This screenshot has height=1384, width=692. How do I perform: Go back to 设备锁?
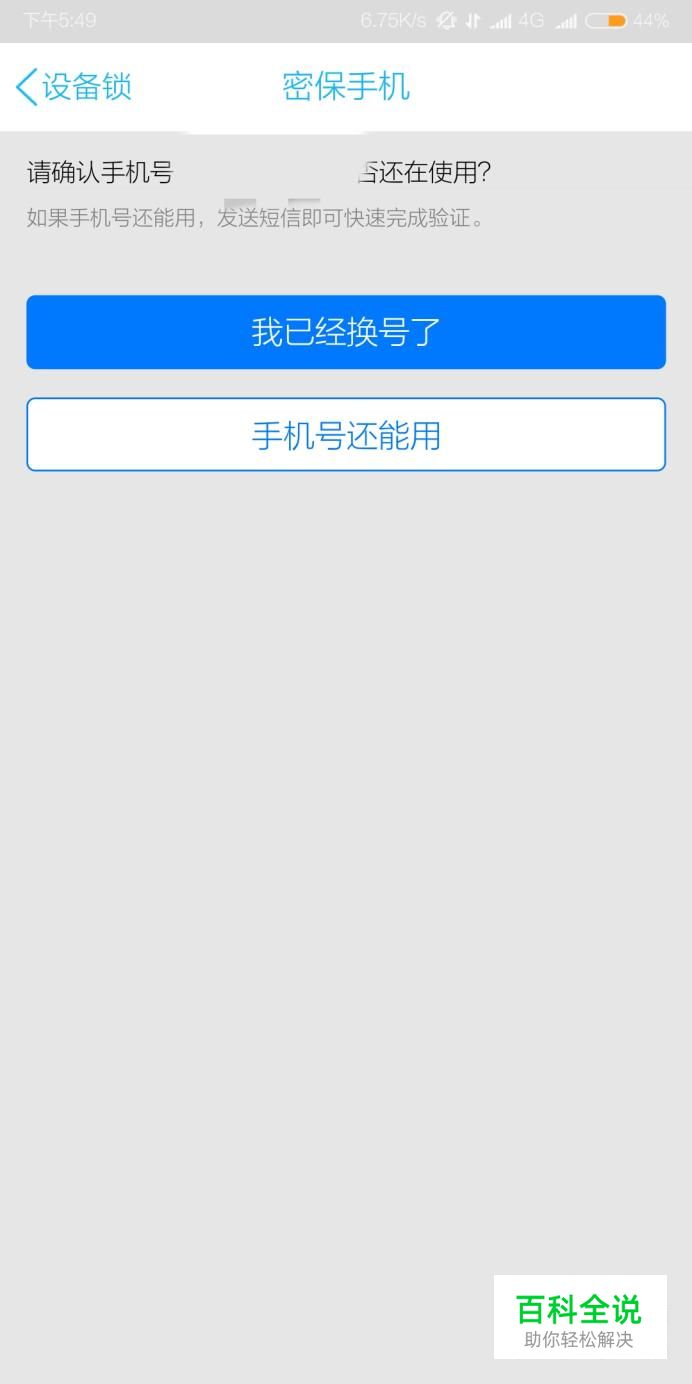pos(74,87)
